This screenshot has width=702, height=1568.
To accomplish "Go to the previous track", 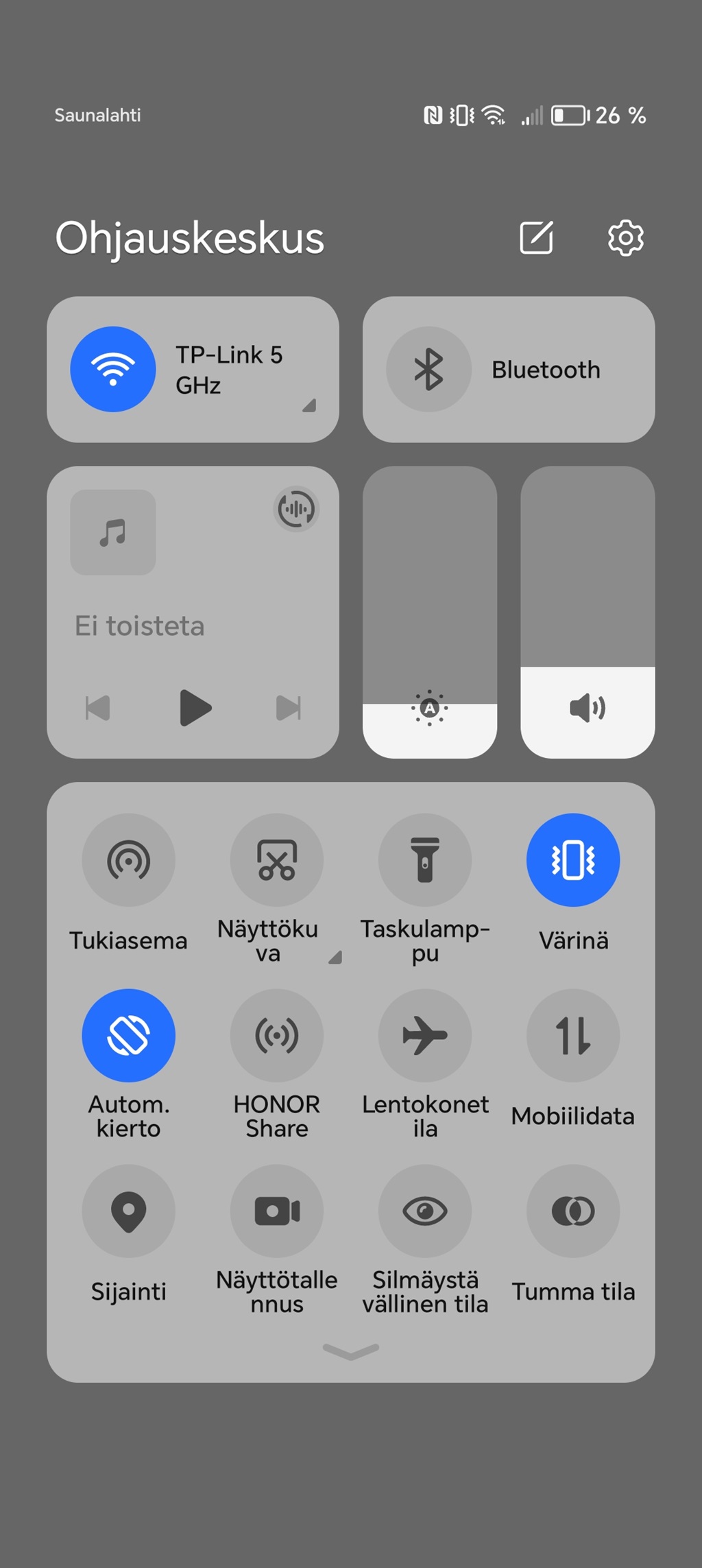I will [98, 708].
